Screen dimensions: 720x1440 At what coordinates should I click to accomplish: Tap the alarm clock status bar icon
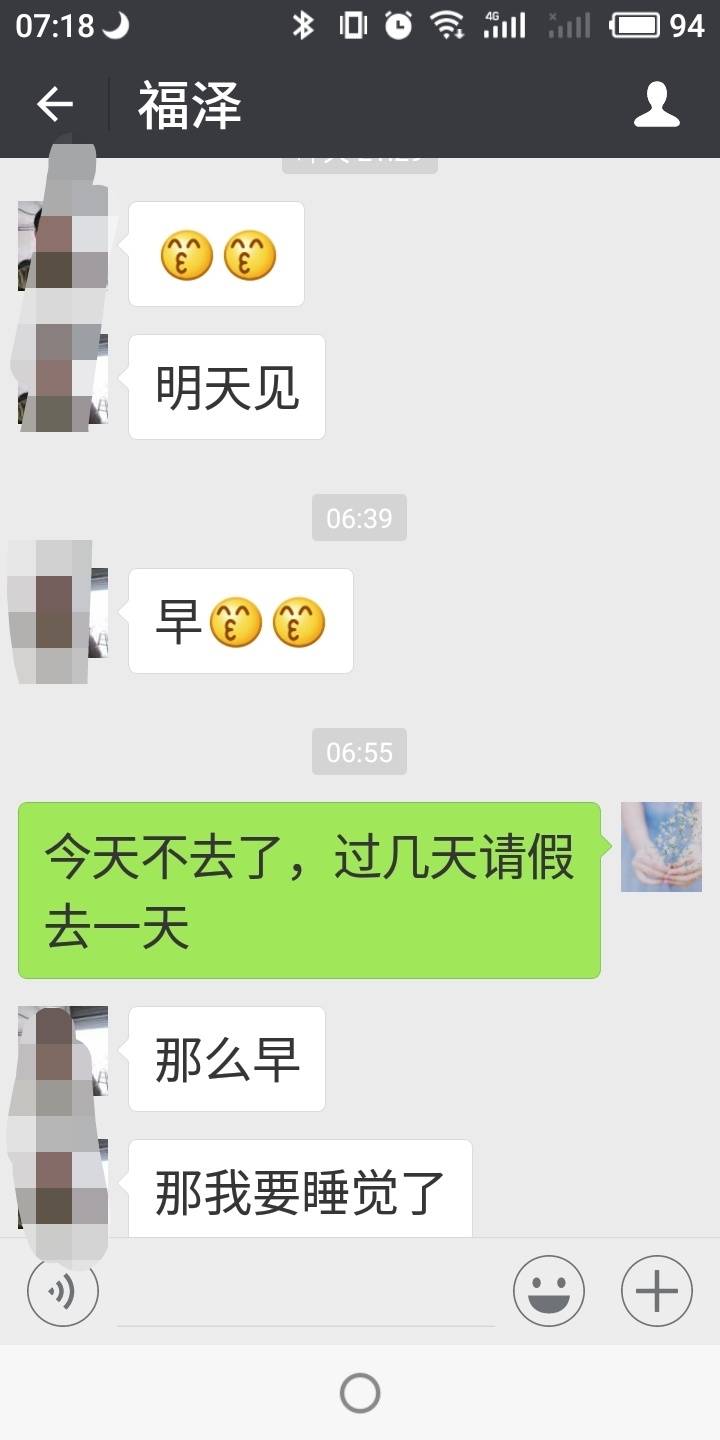pyautogui.click(x=396, y=24)
